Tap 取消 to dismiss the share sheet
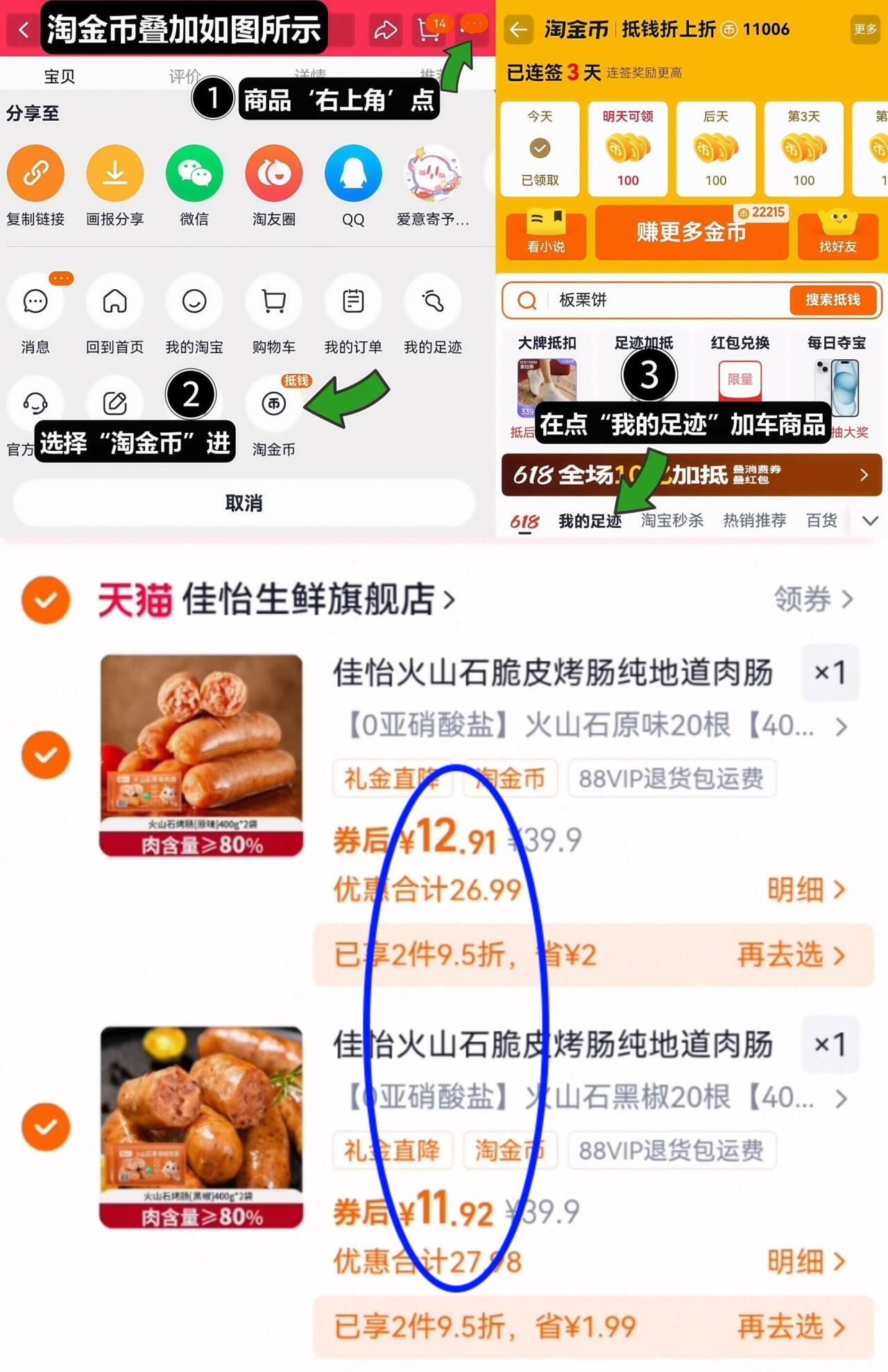 pyautogui.click(x=244, y=503)
